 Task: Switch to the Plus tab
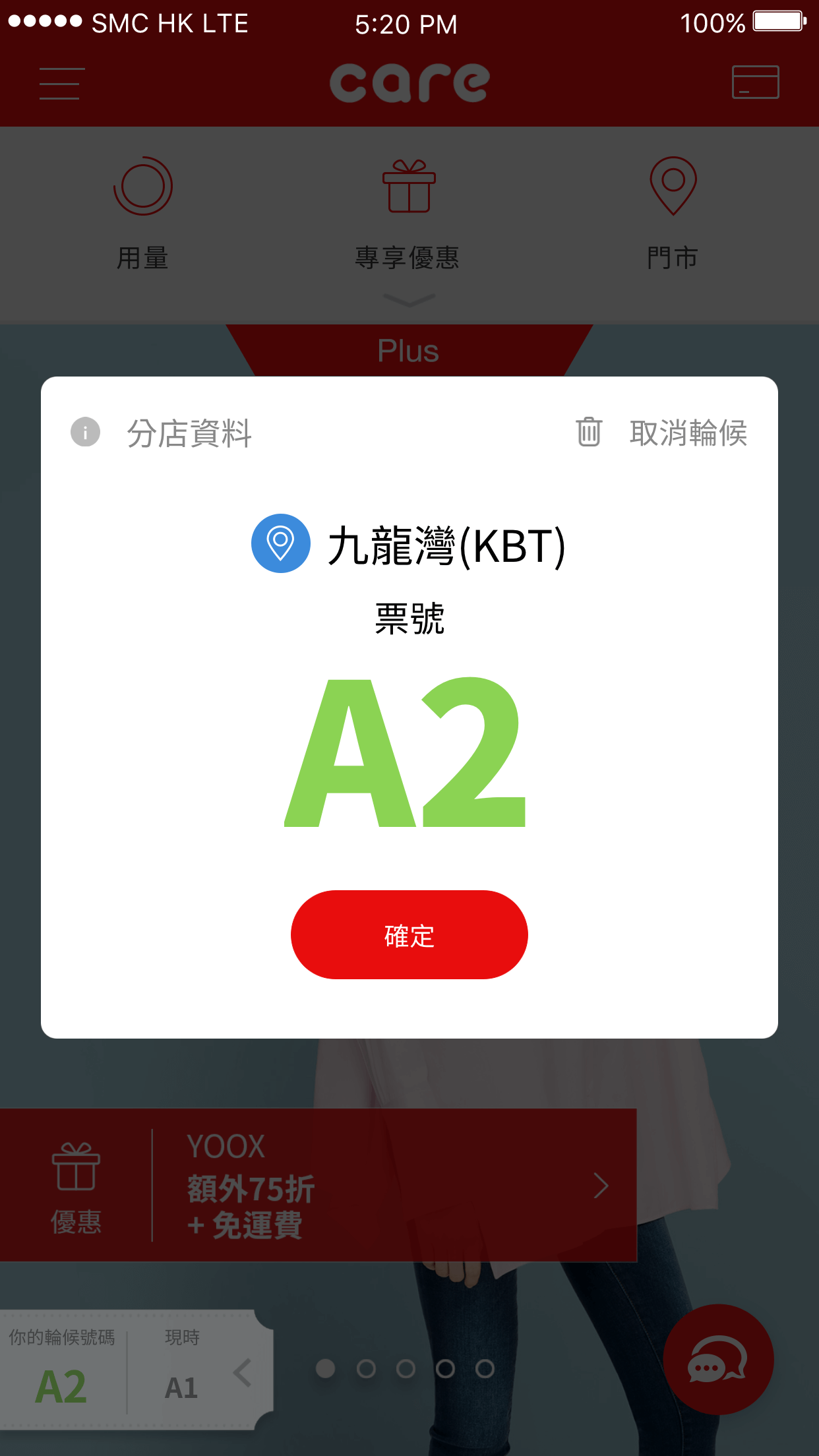(409, 351)
